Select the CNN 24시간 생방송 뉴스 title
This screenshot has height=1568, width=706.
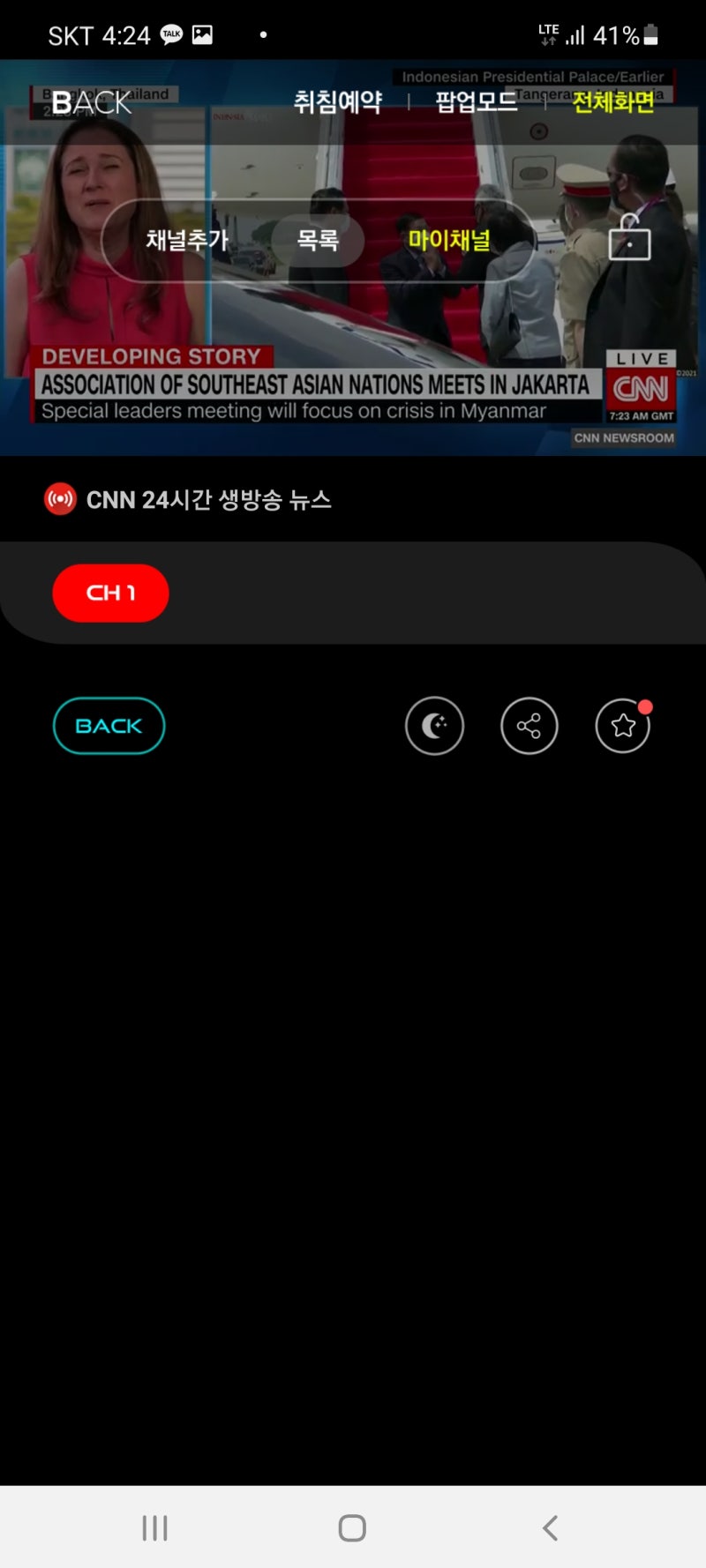210,500
